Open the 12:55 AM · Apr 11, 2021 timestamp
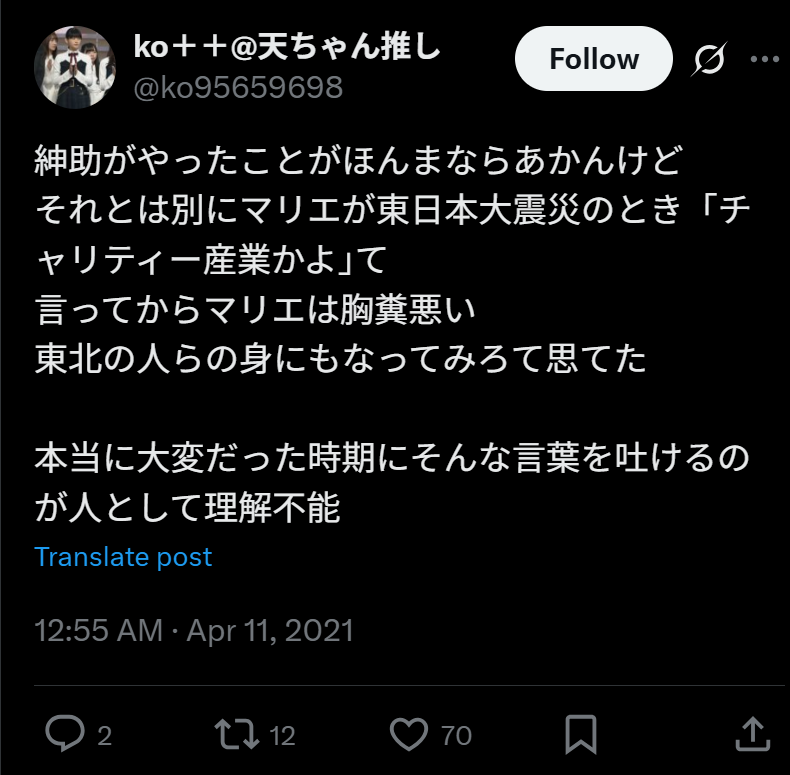The height and width of the screenshot is (775, 790). coord(194,631)
